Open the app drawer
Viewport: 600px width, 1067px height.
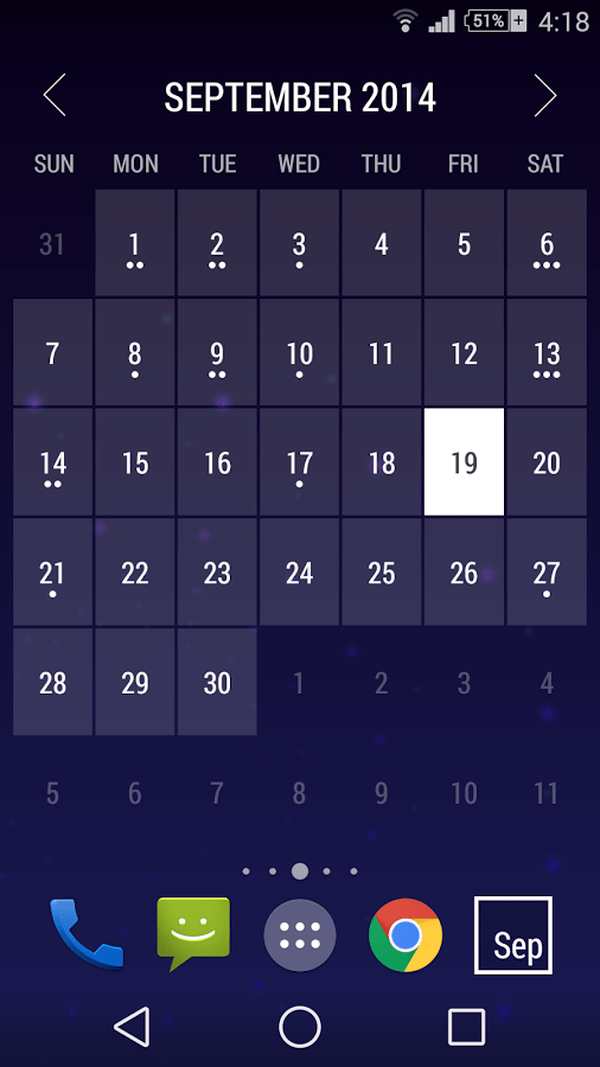coord(299,935)
